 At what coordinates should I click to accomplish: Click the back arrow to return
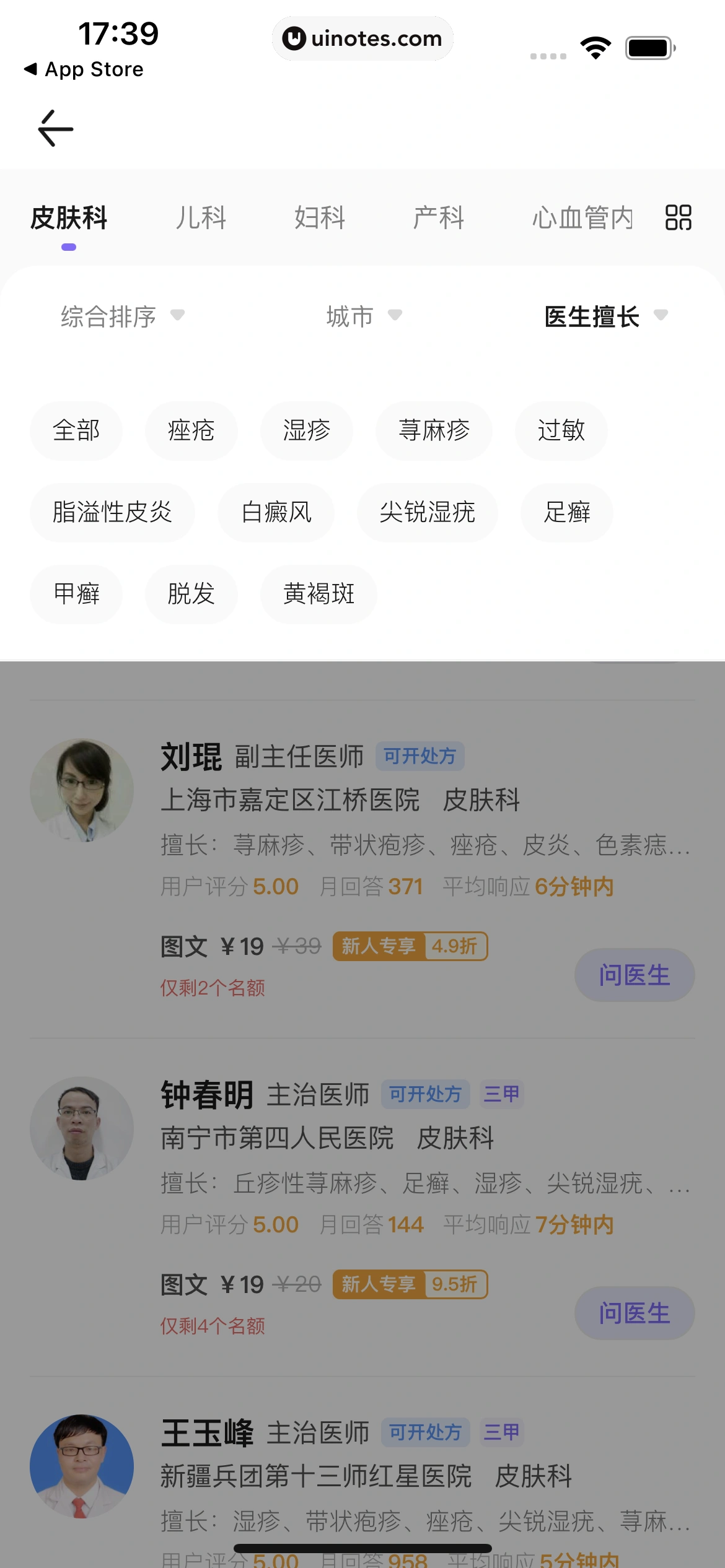coord(53,128)
